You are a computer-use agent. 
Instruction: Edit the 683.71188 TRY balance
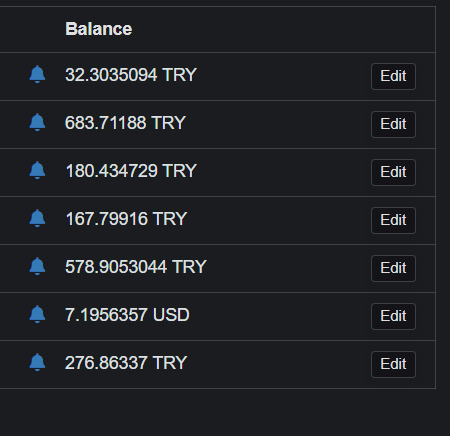click(393, 124)
